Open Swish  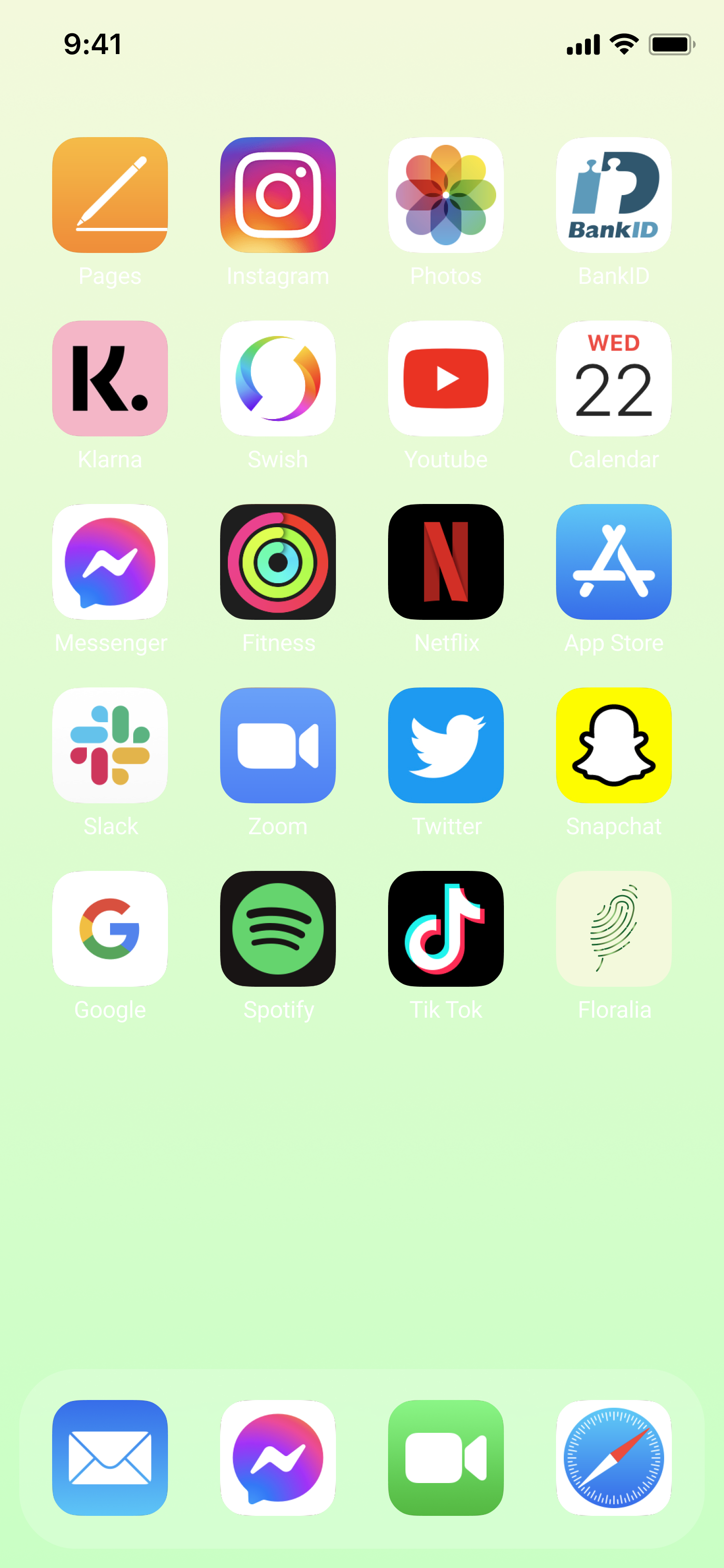point(278,378)
